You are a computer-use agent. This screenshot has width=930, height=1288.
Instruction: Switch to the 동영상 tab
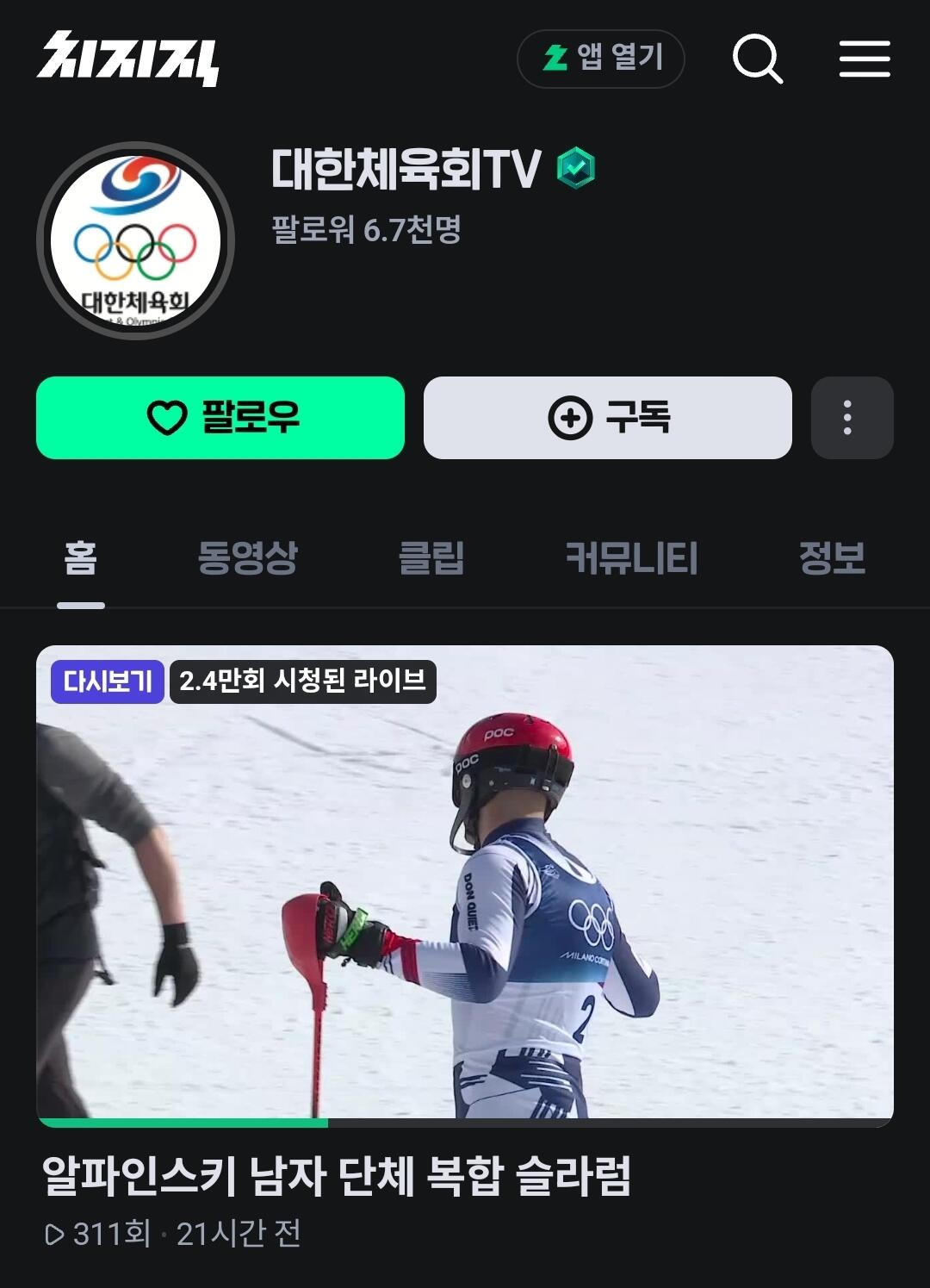[x=247, y=558]
